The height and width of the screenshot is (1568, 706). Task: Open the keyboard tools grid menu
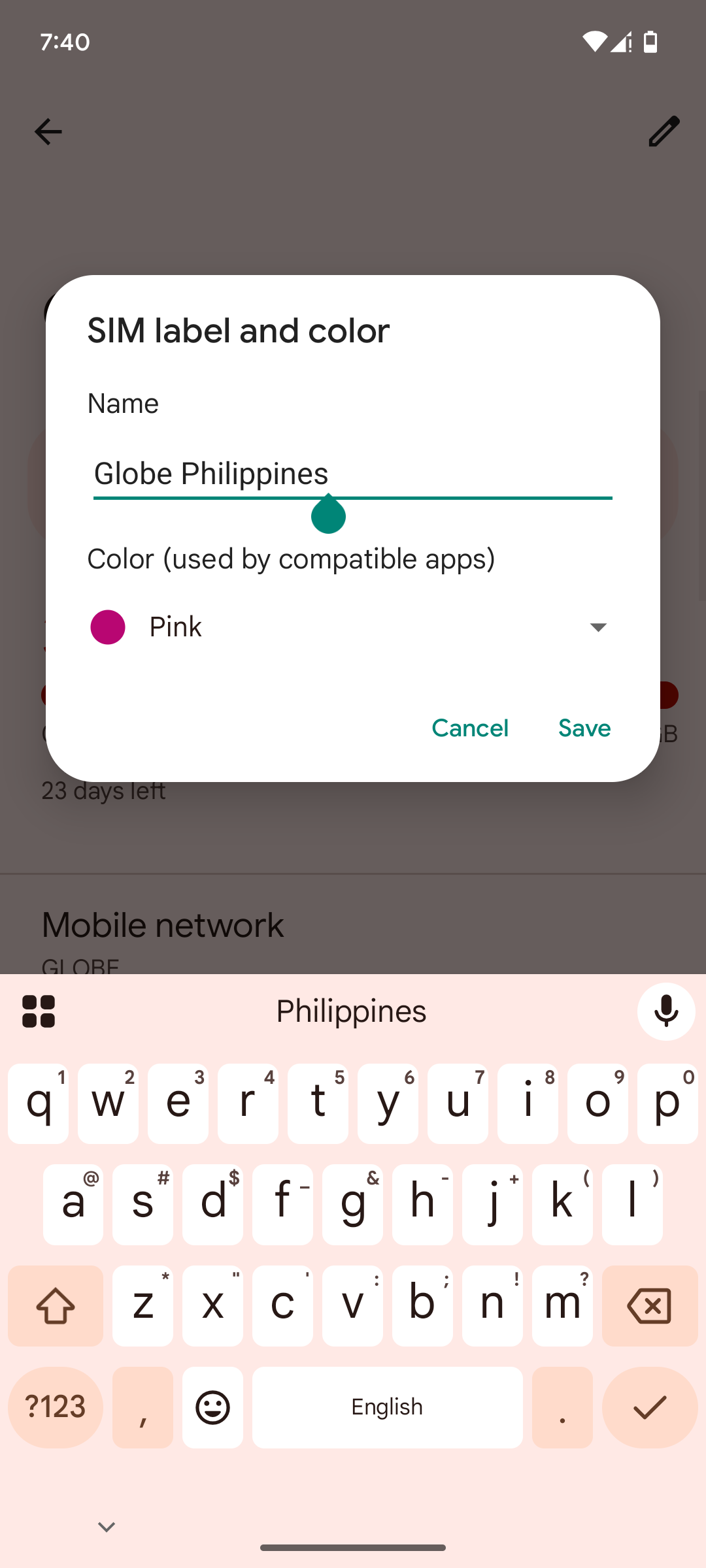tap(39, 1011)
